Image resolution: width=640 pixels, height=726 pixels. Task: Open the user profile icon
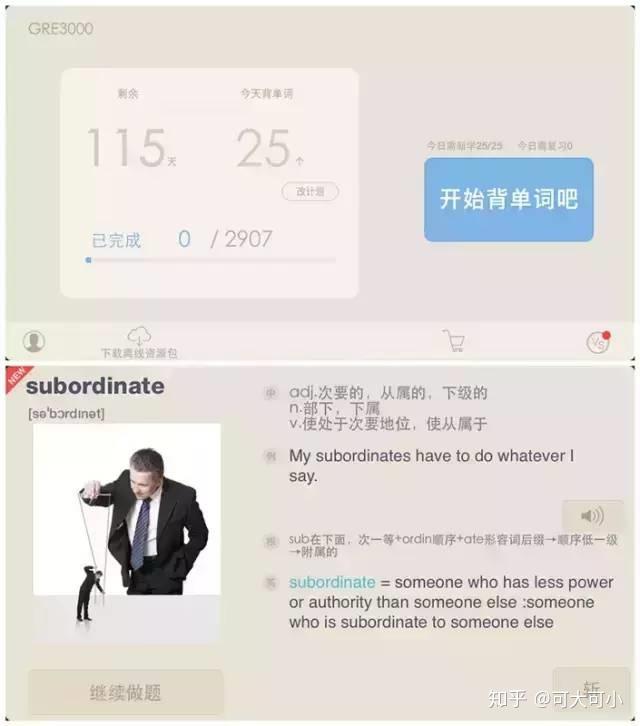click(x=34, y=341)
